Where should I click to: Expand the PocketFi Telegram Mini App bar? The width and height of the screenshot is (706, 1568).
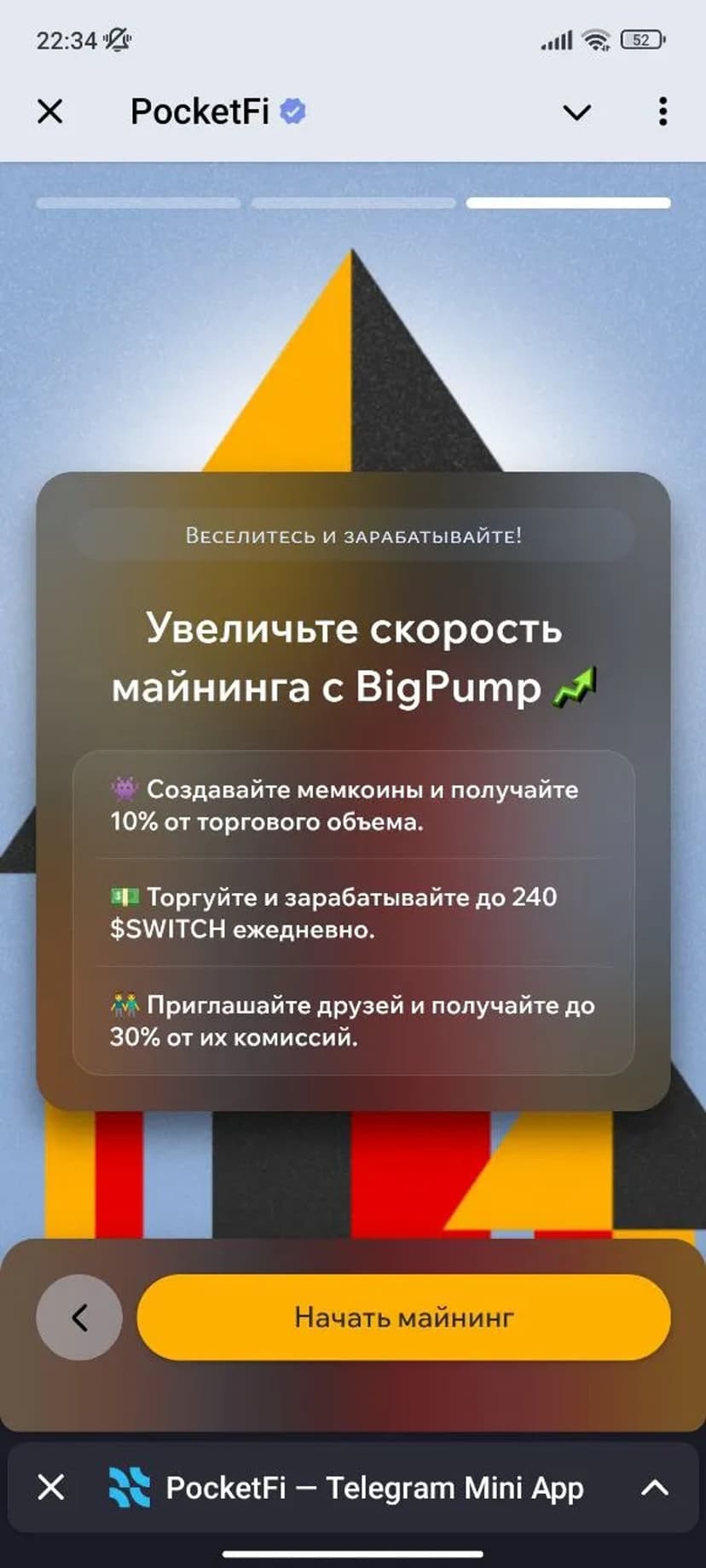654,1488
